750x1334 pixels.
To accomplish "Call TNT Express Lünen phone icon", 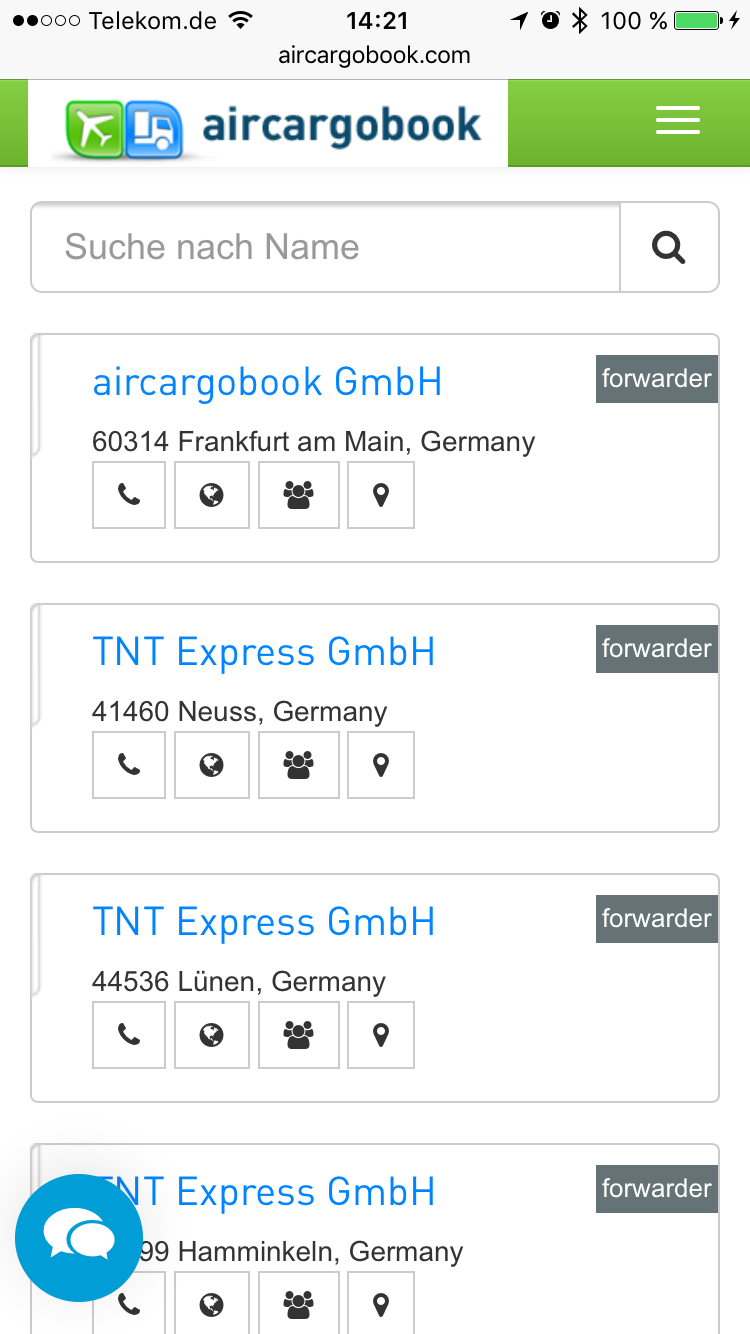I will [129, 1035].
